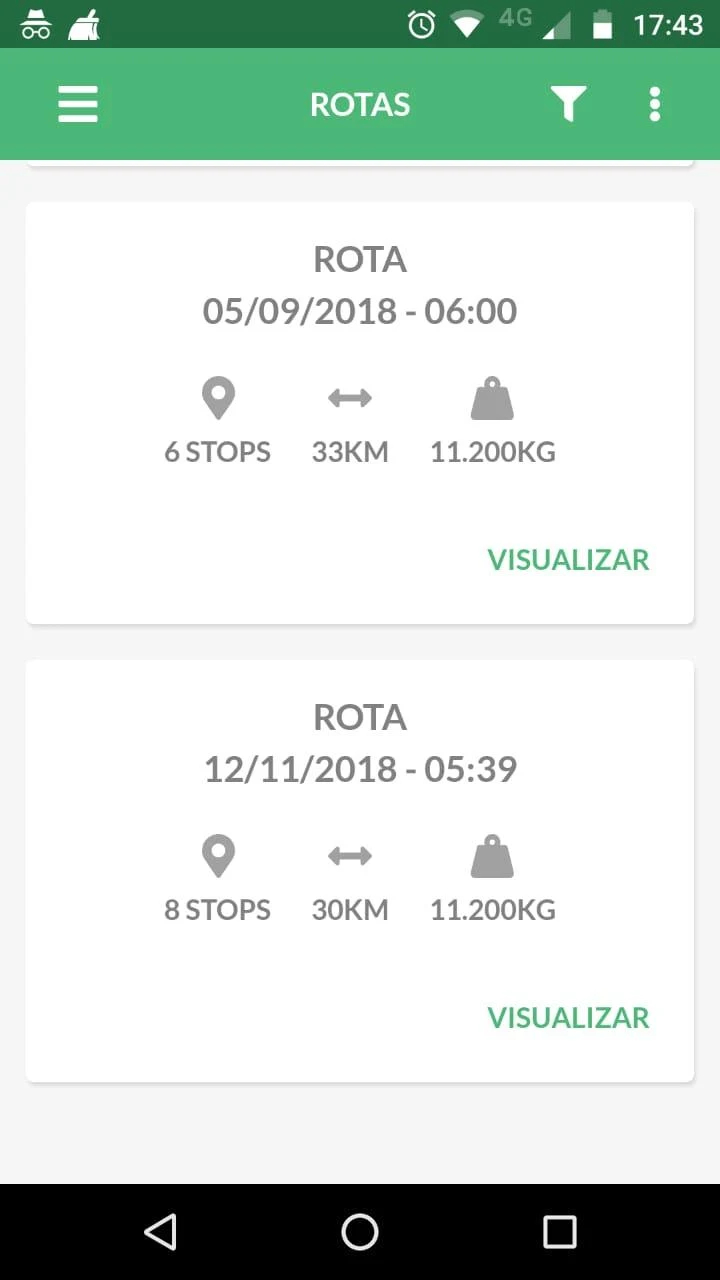The width and height of the screenshot is (720, 1280).
Task: Open the three-dot overflow menu
Action: [655, 104]
